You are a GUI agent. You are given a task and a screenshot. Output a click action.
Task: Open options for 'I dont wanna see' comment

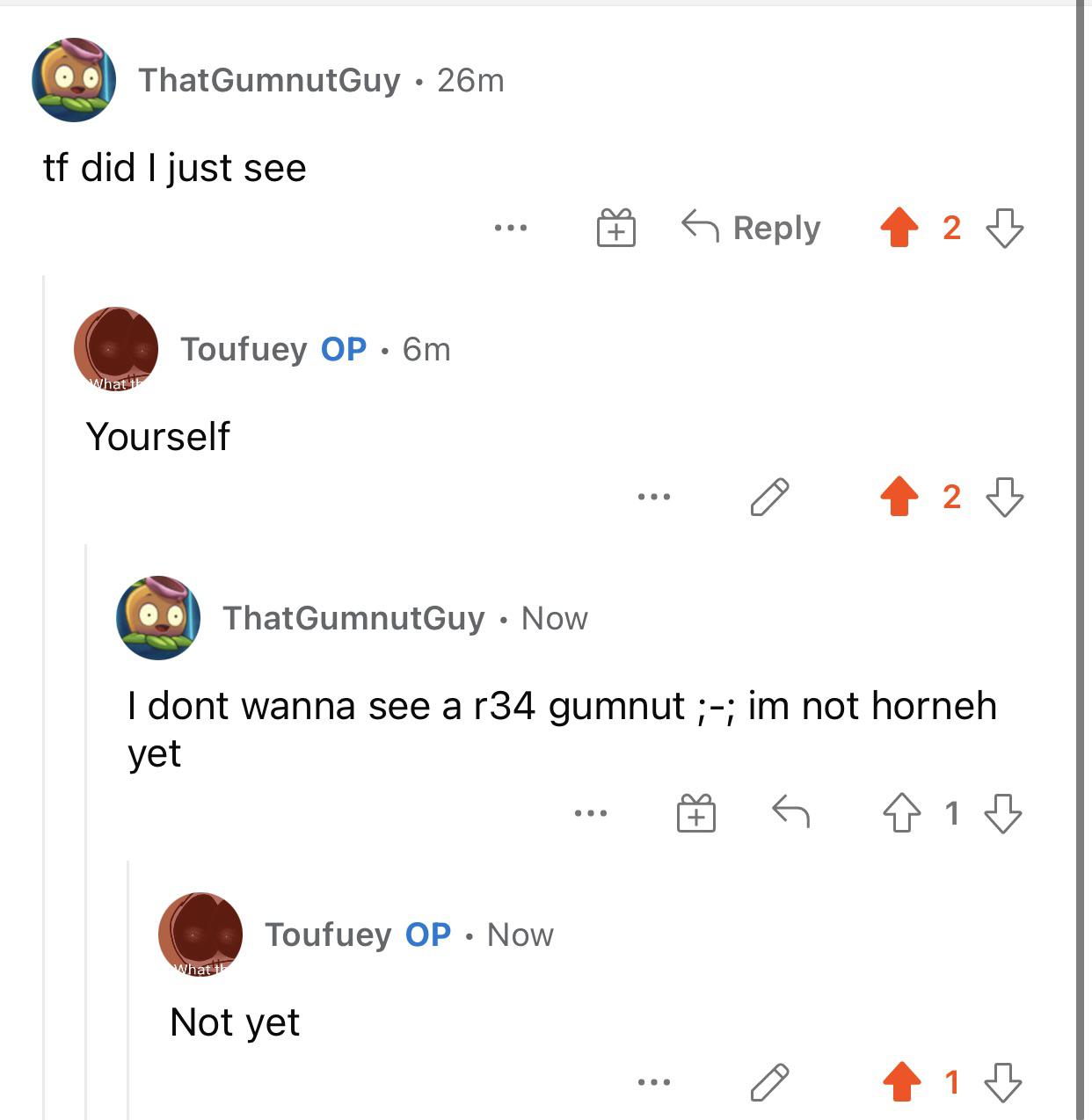pyautogui.click(x=590, y=813)
